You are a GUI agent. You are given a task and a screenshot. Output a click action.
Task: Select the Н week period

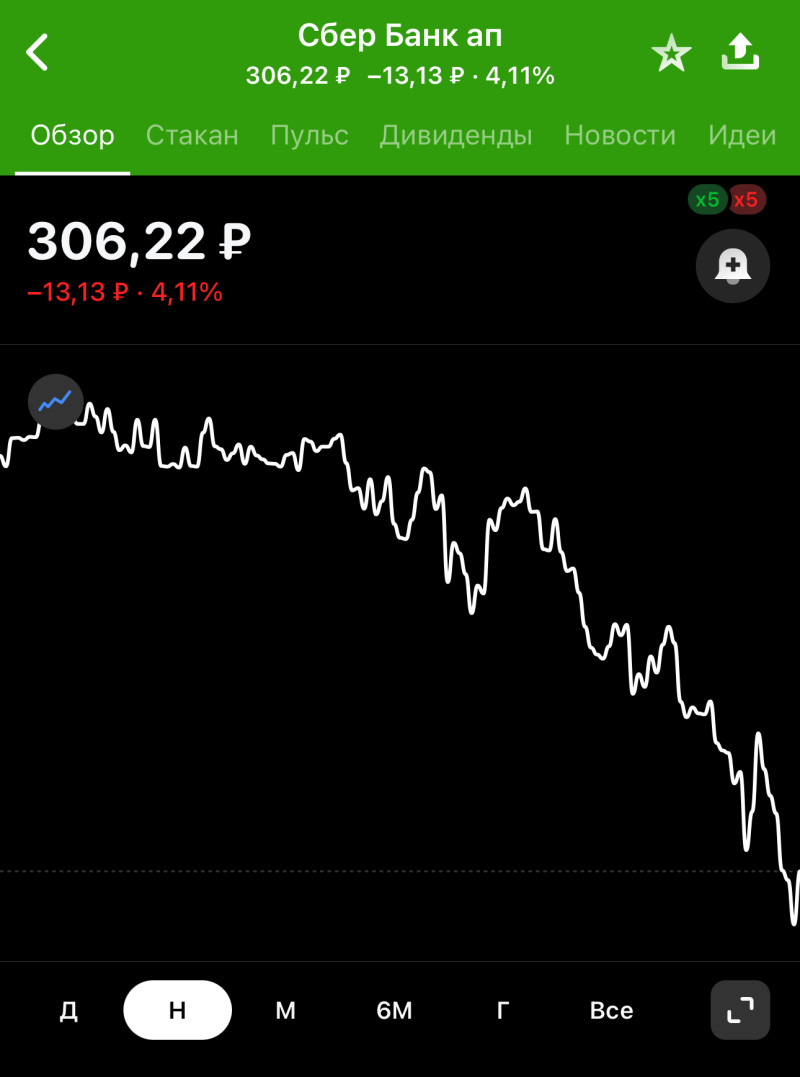[x=177, y=1010]
